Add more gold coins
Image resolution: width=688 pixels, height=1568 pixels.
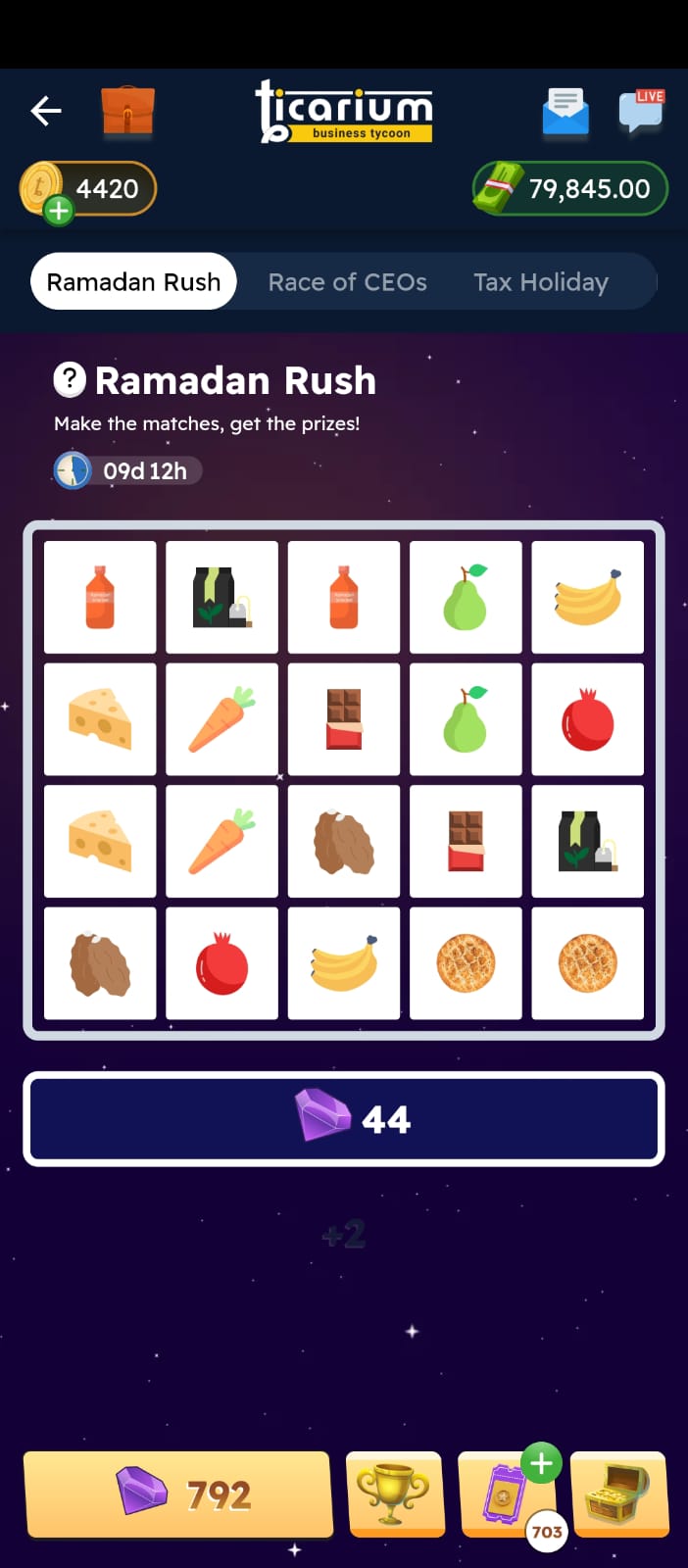pyautogui.click(x=59, y=210)
